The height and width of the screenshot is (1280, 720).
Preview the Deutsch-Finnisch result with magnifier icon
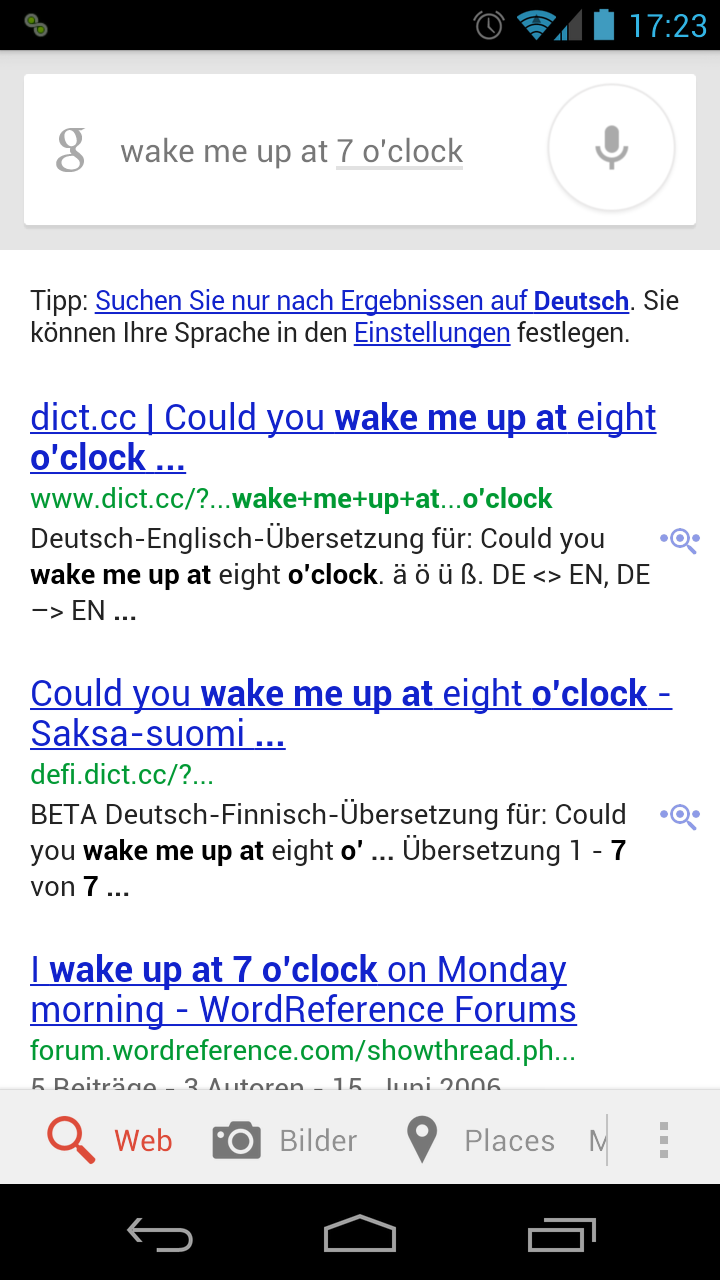[x=680, y=816]
